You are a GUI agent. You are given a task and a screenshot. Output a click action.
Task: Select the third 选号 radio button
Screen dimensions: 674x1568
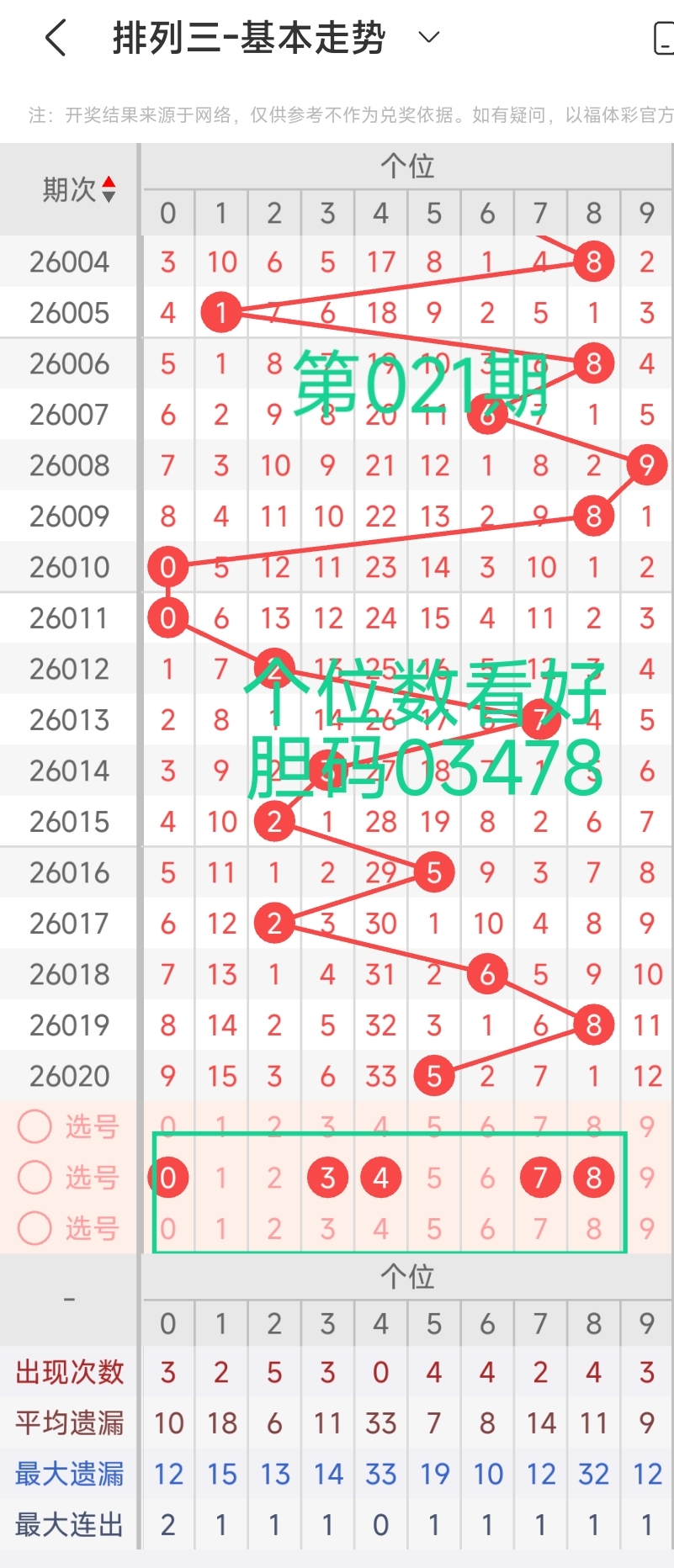[34, 1228]
